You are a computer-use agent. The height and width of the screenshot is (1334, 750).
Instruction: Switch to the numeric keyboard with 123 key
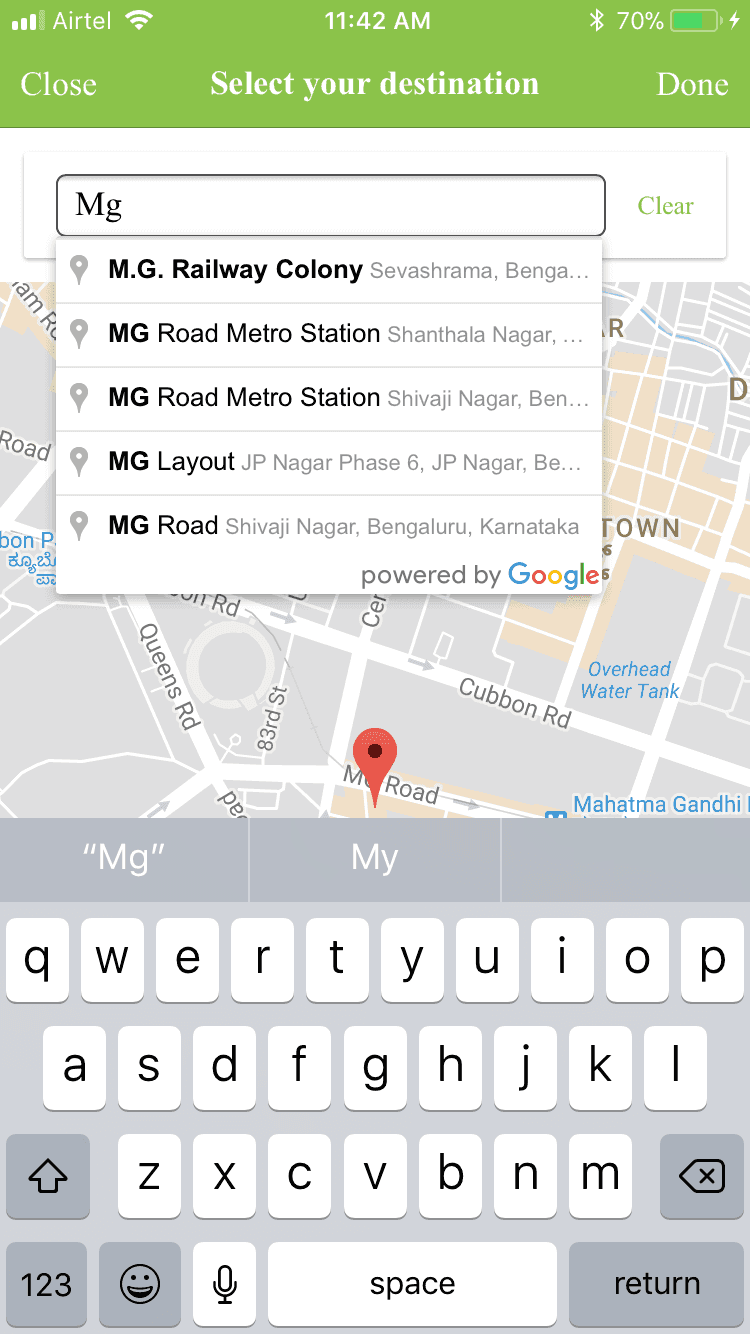click(x=46, y=1284)
